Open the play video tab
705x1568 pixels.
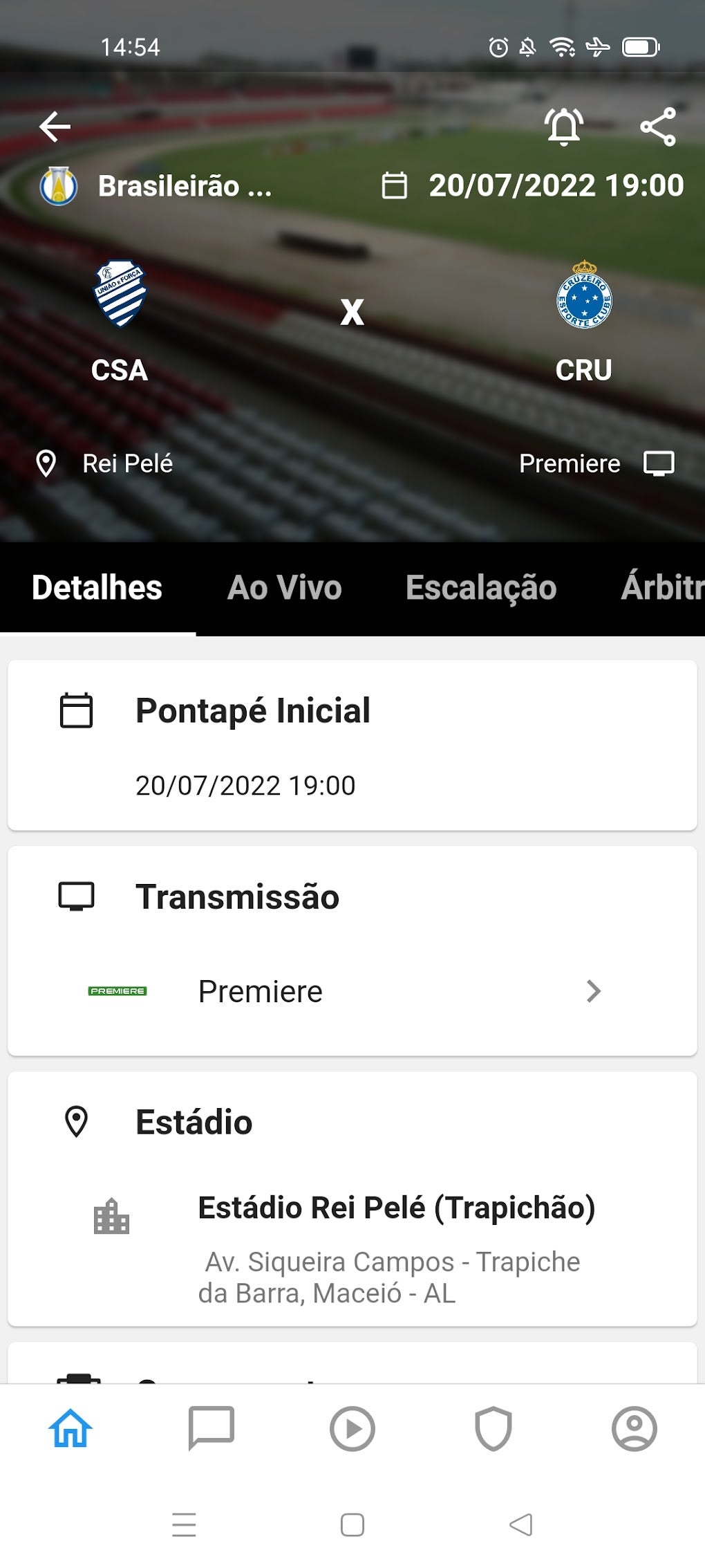[352, 1428]
